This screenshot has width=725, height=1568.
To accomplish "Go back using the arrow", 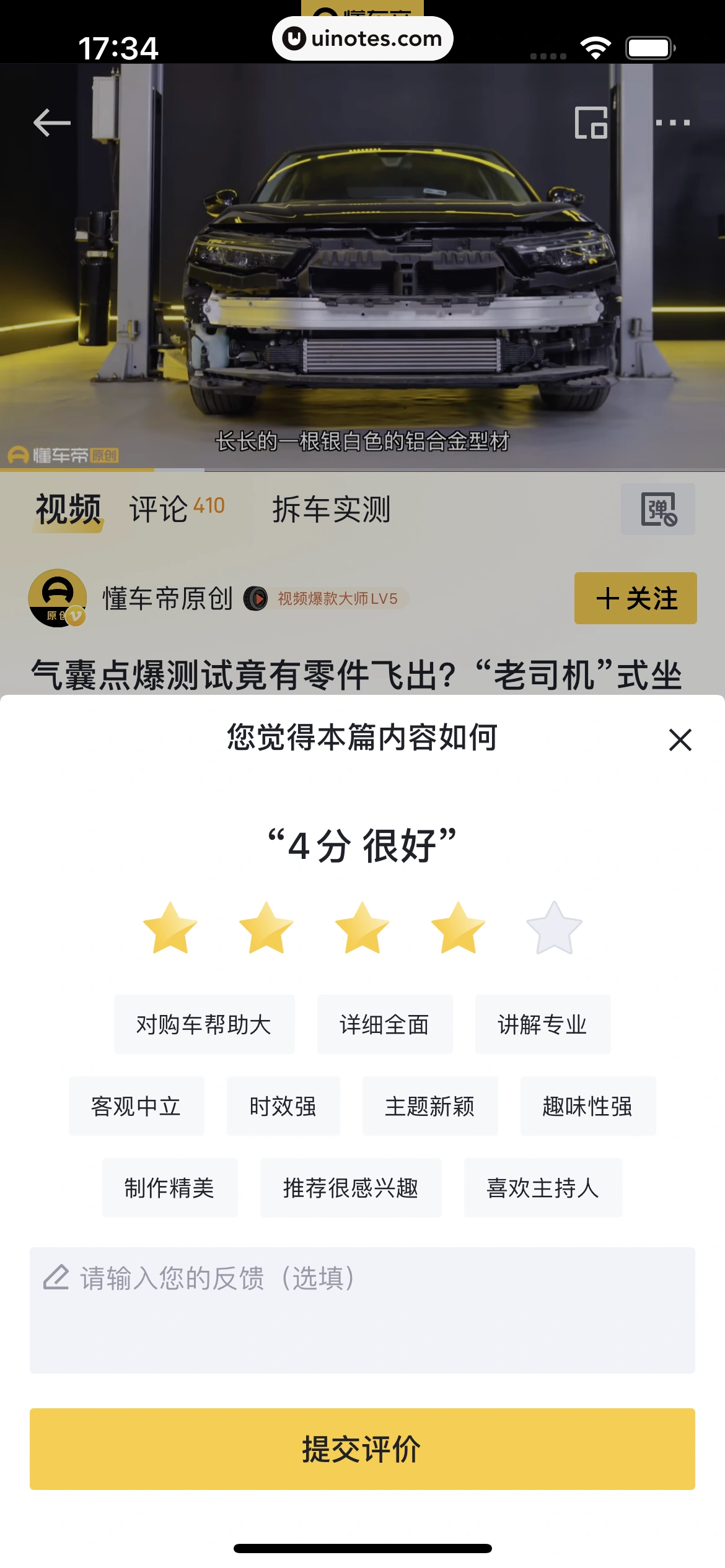I will tap(52, 123).
